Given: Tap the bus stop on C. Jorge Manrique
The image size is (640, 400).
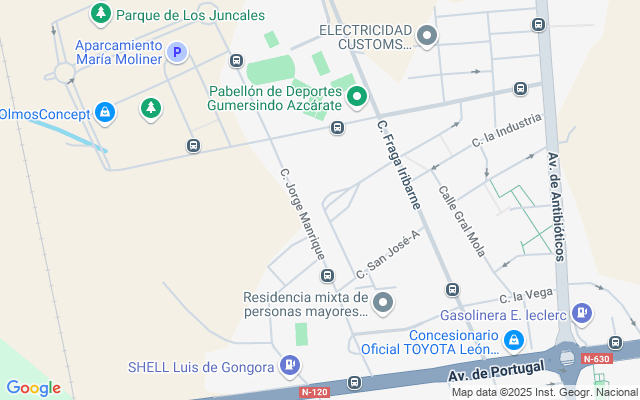Looking at the screenshot, I should coord(327,275).
